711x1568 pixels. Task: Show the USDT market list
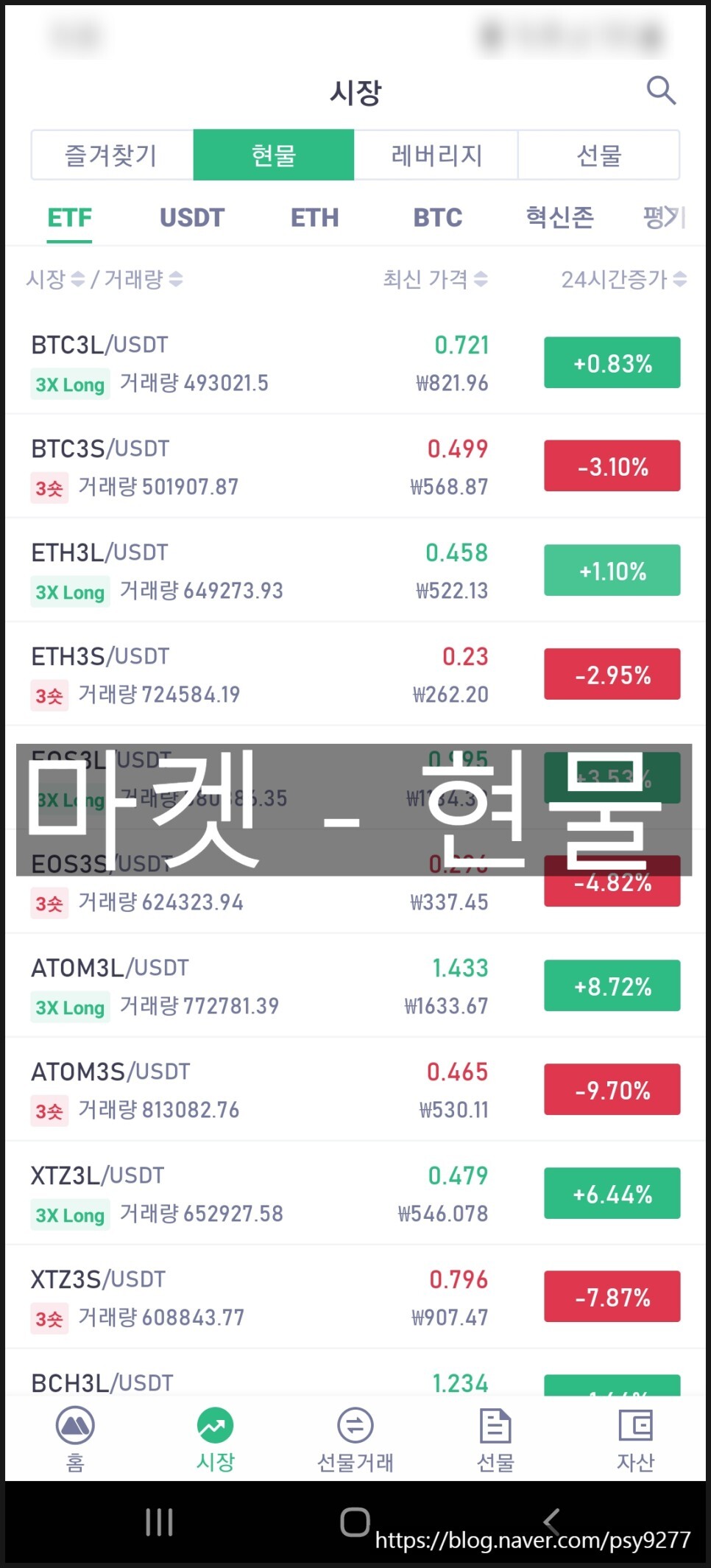(191, 218)
